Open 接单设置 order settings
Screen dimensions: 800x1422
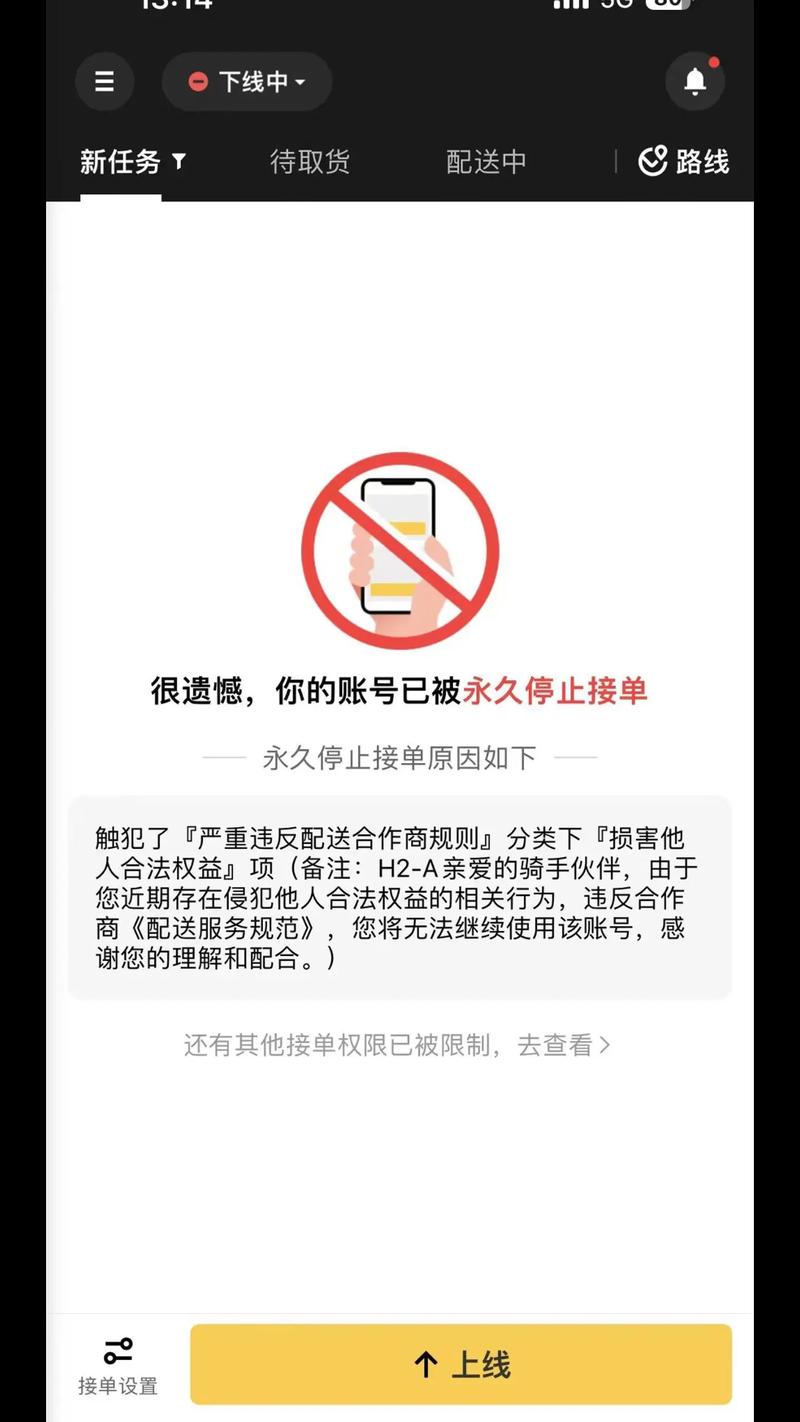coord(118,1366)
